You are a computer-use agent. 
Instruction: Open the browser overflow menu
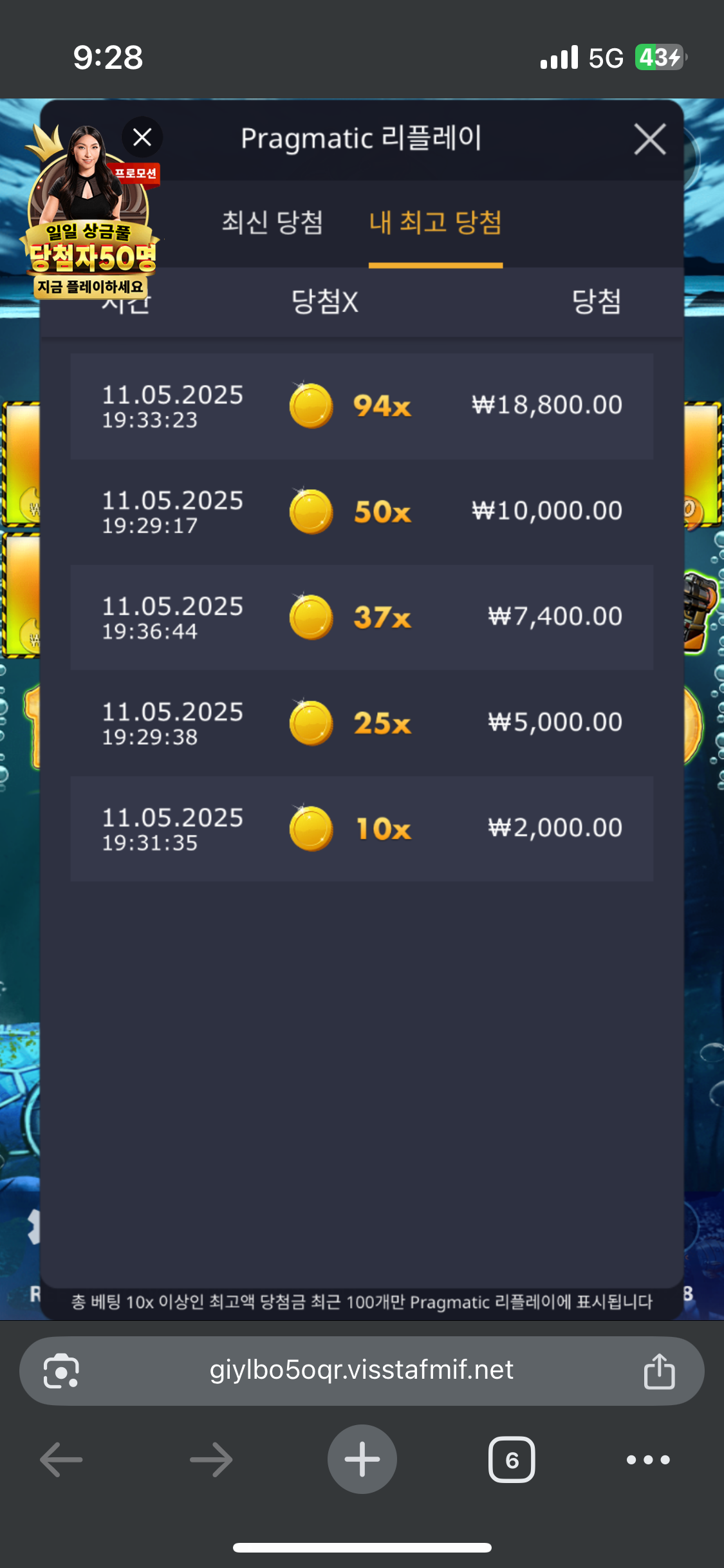[648, 1459]
